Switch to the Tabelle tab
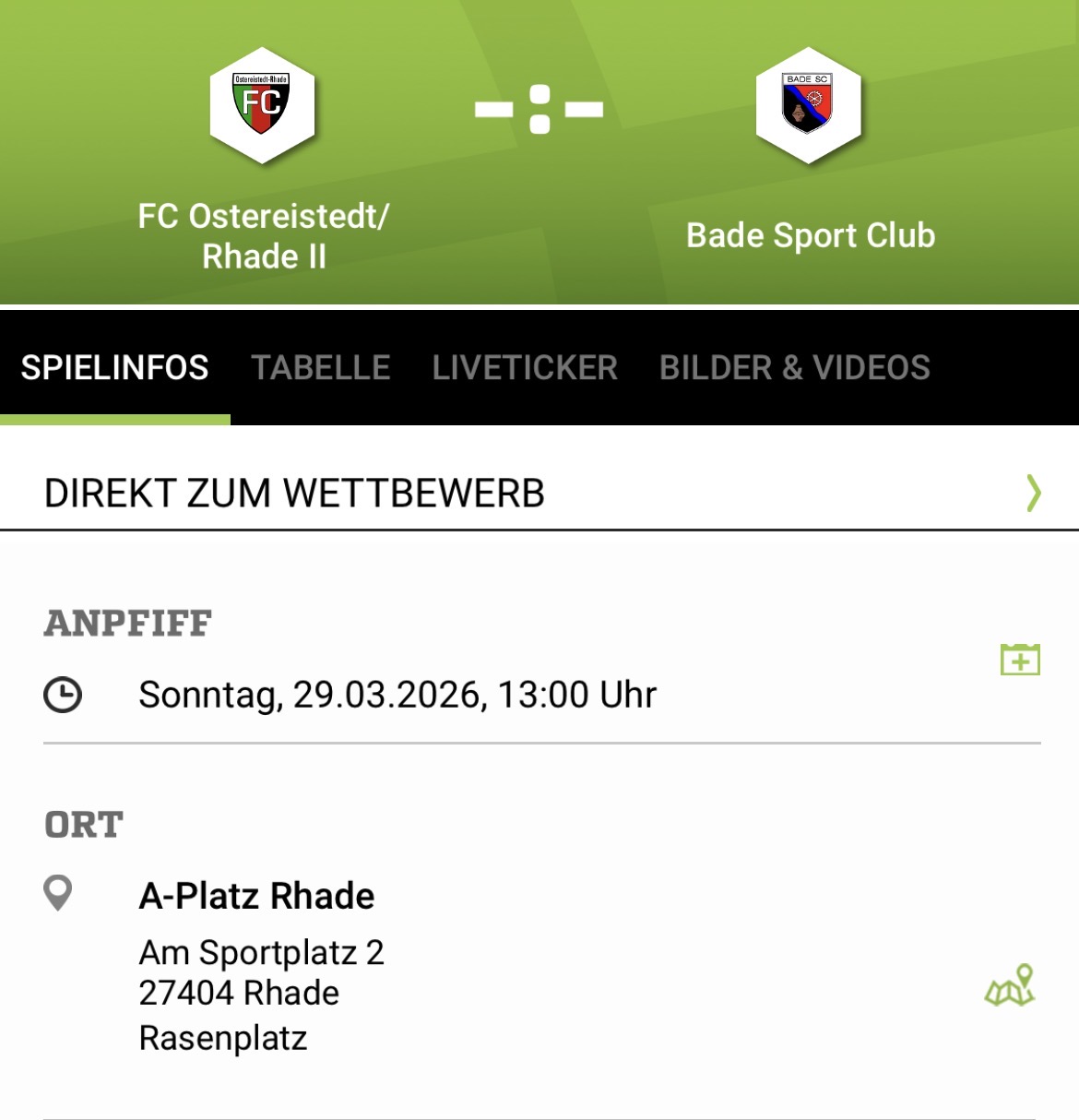The width and height of the screenshot is (1079, 1120). coord(321,368)
